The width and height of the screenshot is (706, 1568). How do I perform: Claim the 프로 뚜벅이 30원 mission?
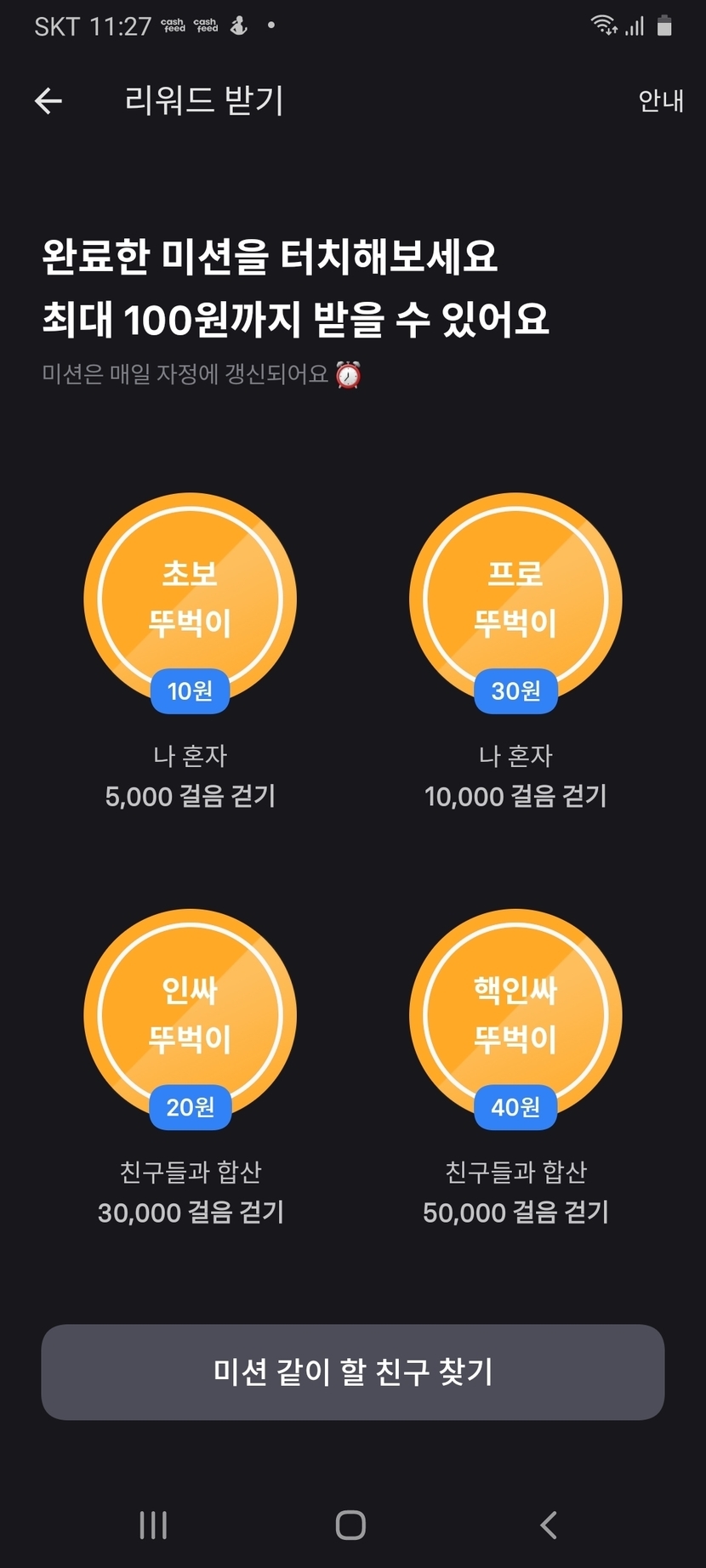click(515, 599)
